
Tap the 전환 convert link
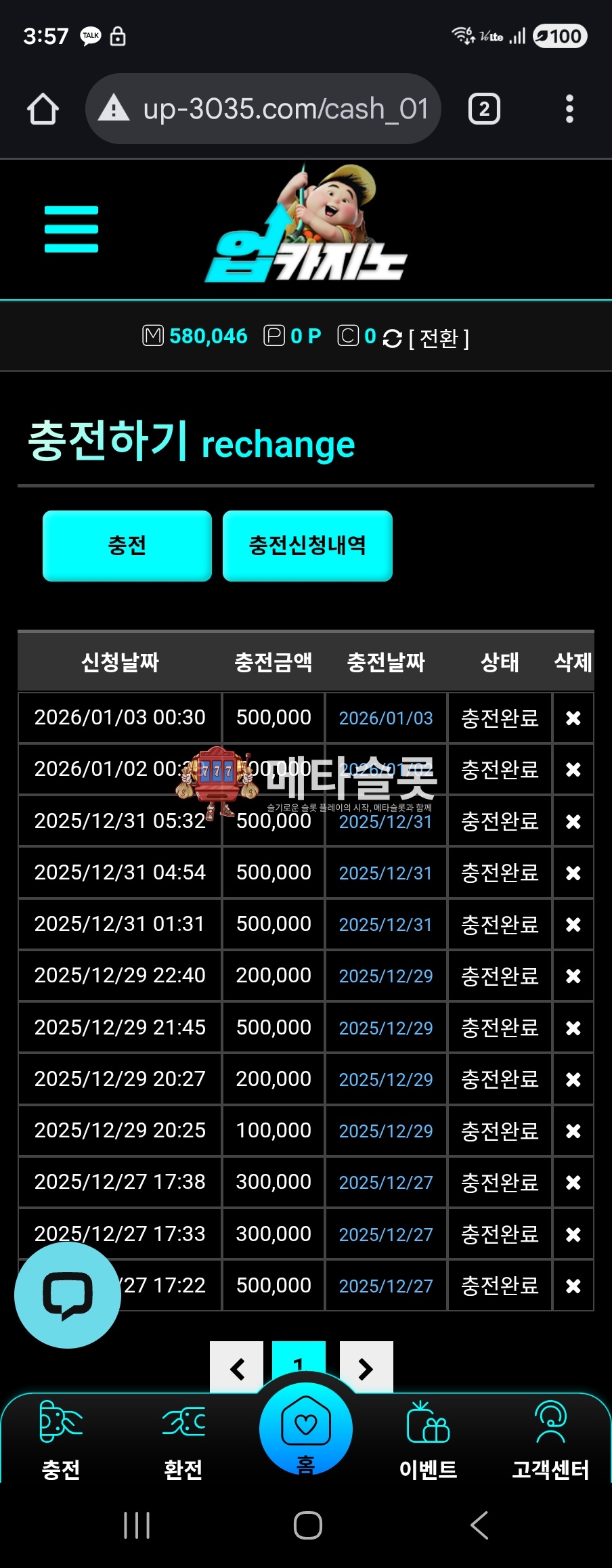click(439, 338)
